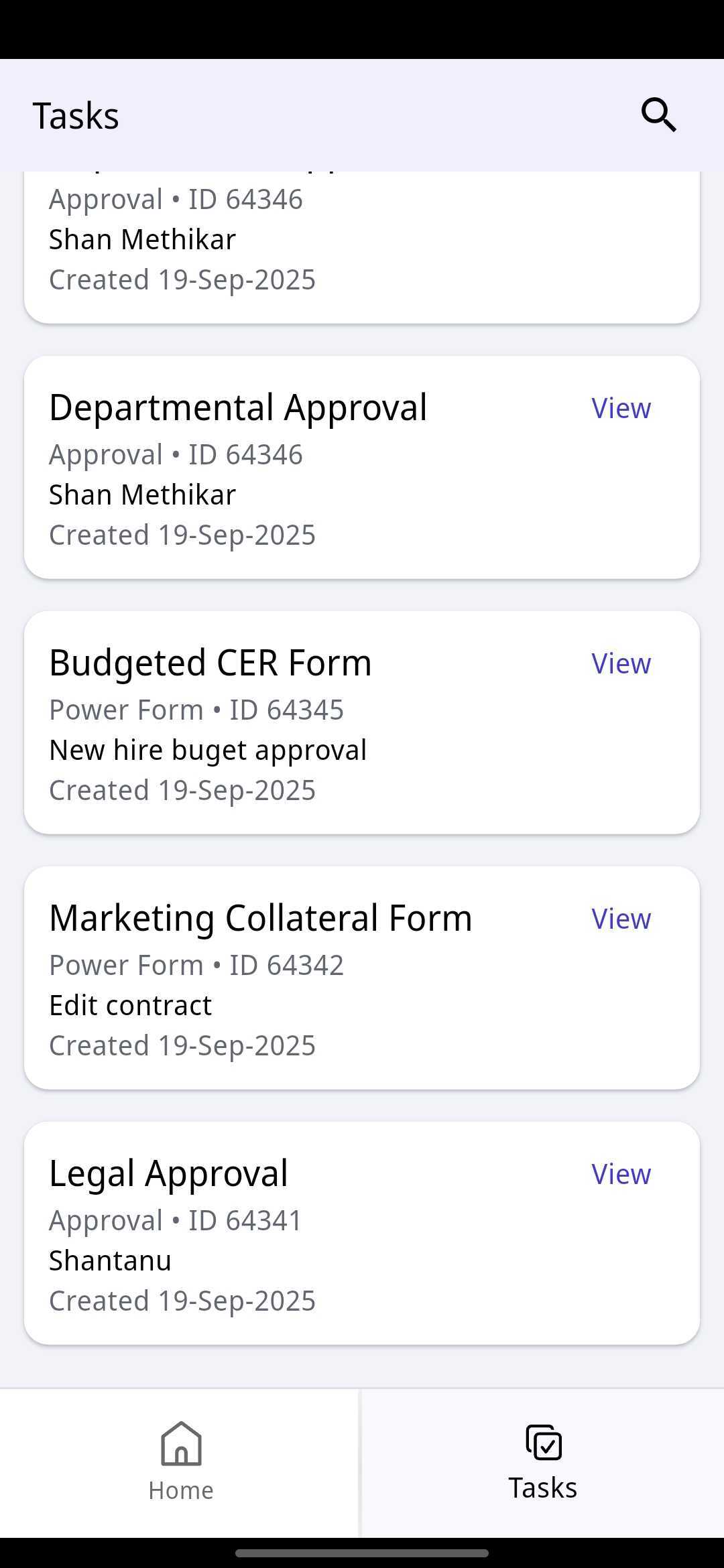Open View for Legal Approval
This screenshot has height=1568, width=724.
pyautogui.click(x=620, y=1173)
